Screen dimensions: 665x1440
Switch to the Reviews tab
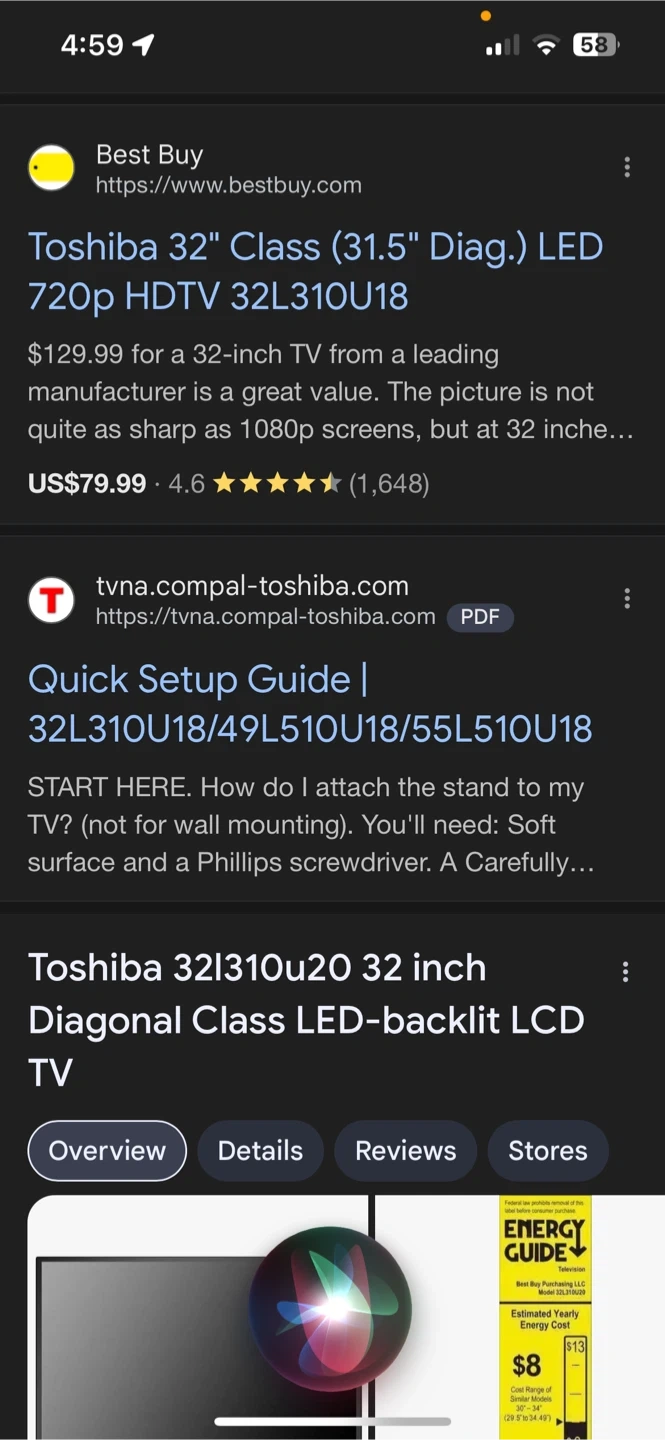pos(405,1151)
